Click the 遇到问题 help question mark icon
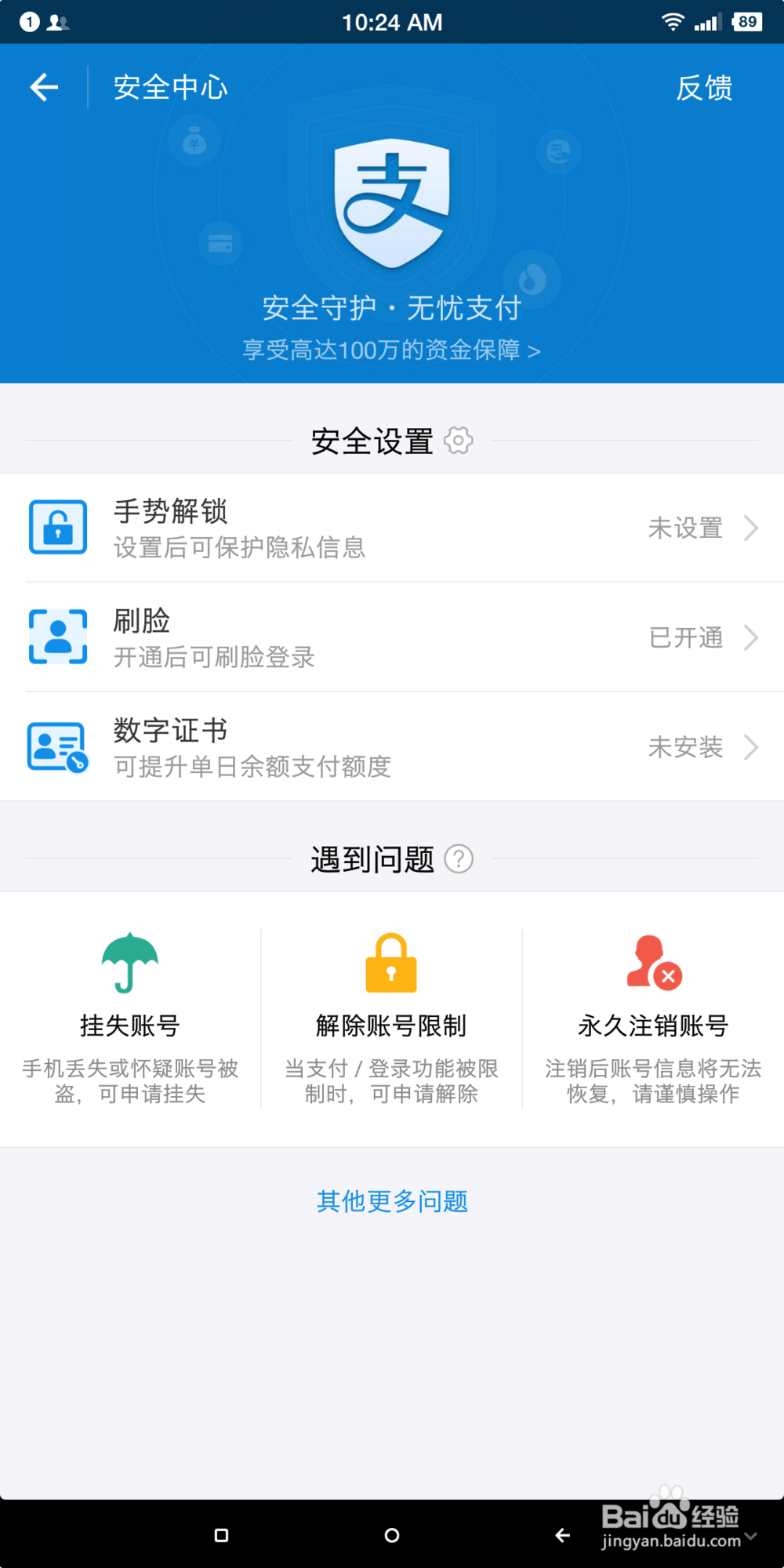784x1568 pixels. (461, 859)
